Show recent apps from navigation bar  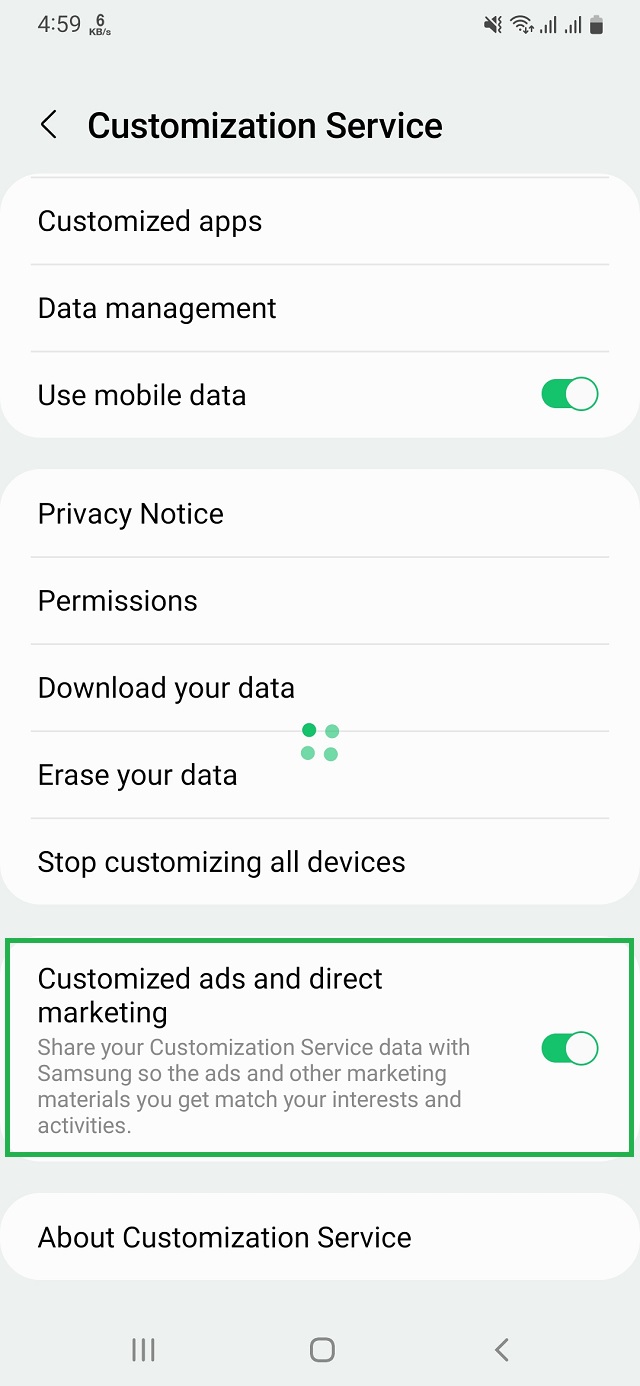pyautogui.click(x=143, y=1350)
